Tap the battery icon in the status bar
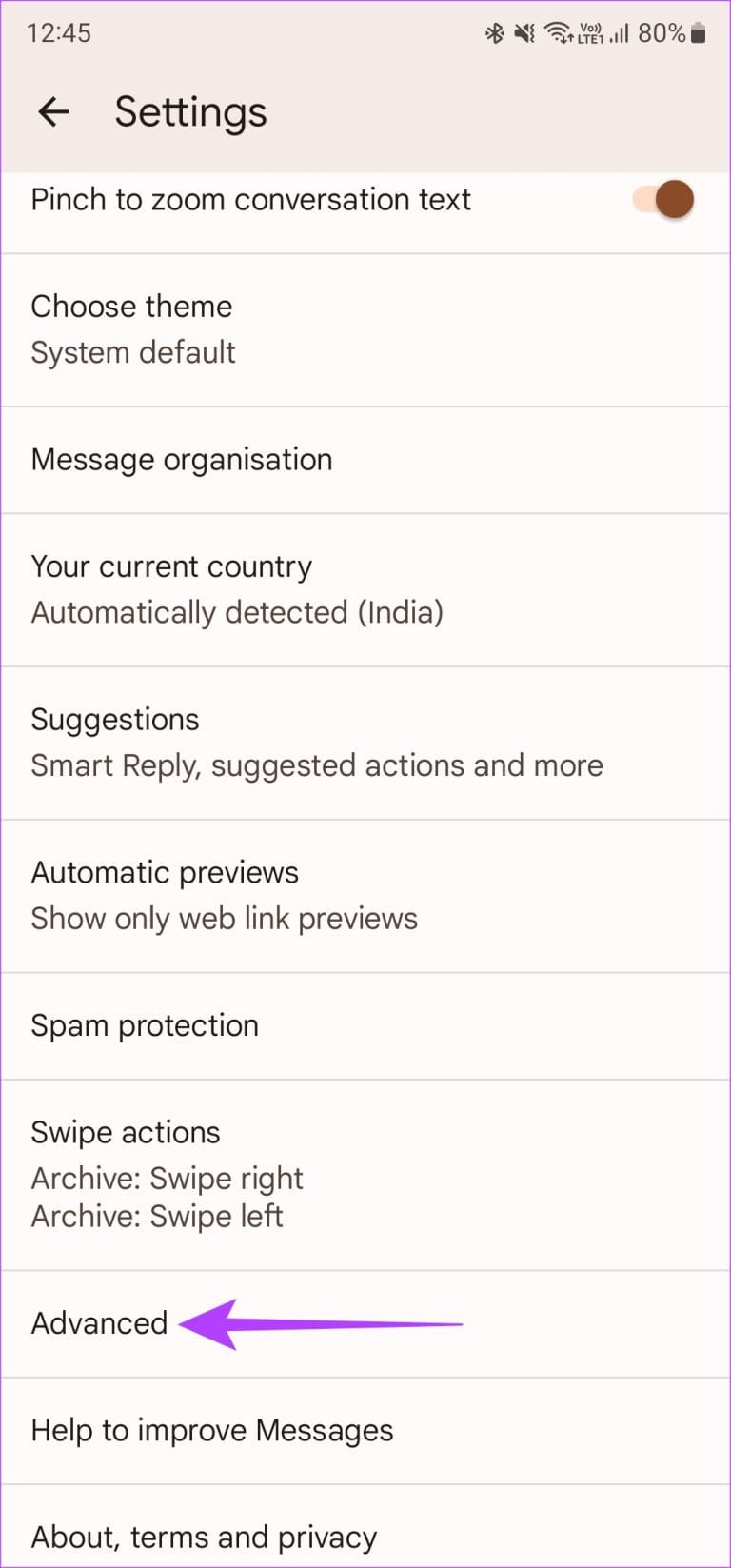This screenshot has height=1568, width=731. [698, 32]
